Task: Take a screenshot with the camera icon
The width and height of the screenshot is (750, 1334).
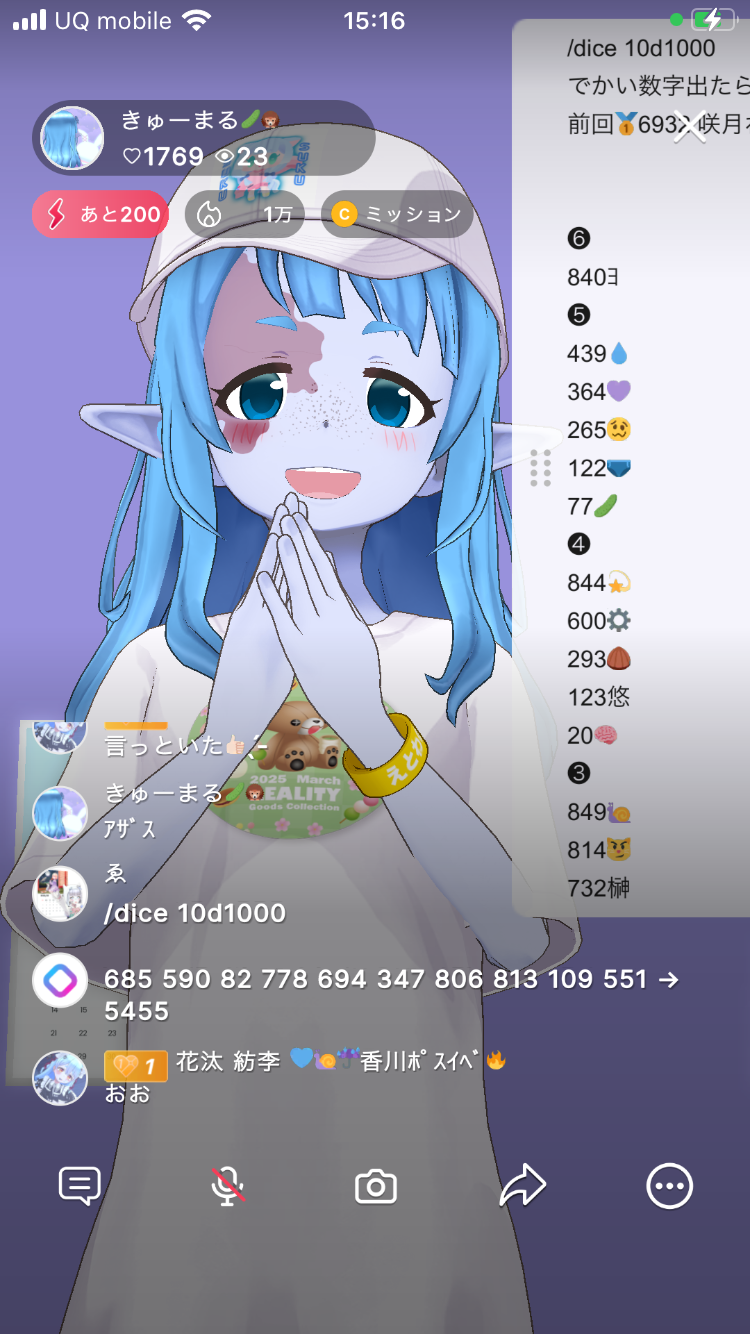Action: [376, 1187]
